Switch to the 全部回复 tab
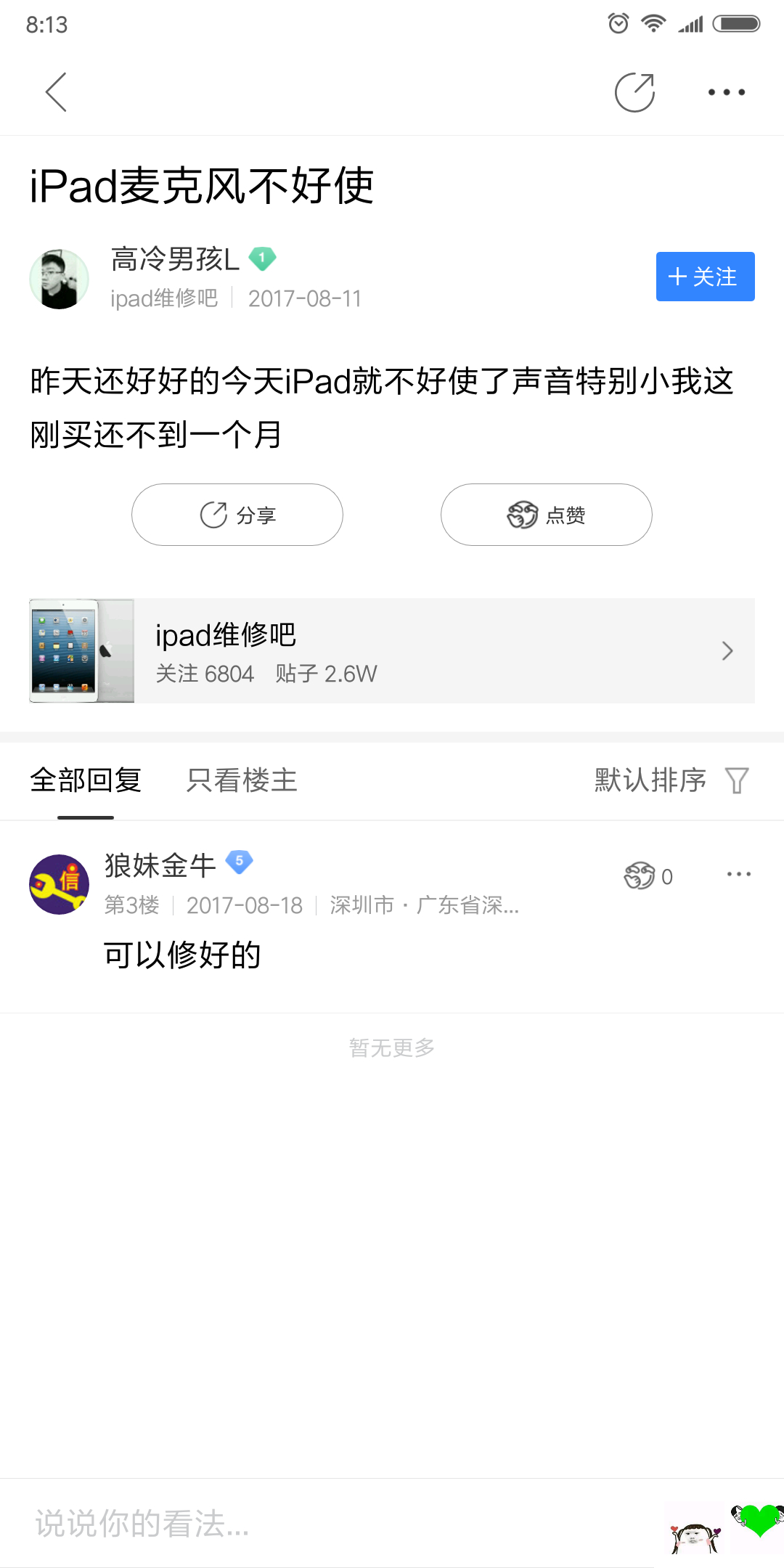This screenshot has height=1568, width=784. (x=86, y=780)
